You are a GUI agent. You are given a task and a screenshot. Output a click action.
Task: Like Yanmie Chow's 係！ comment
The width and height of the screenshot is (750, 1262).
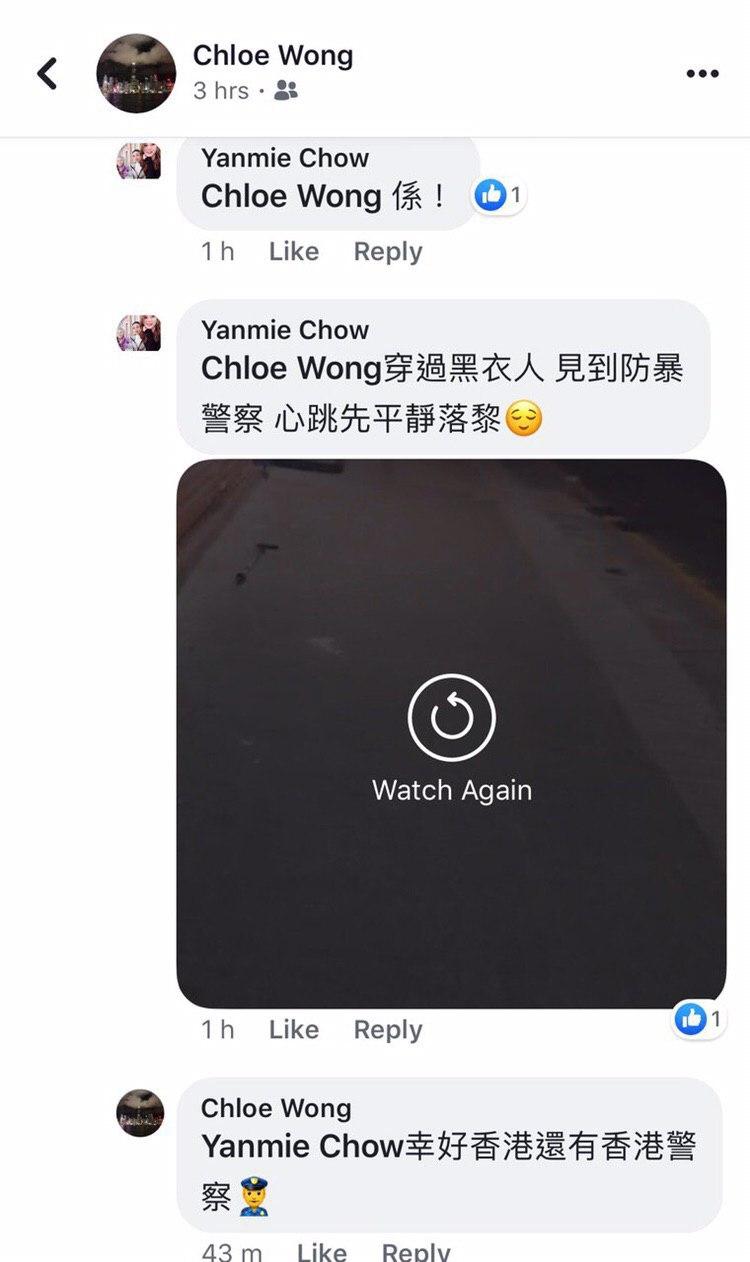(293, 252)
